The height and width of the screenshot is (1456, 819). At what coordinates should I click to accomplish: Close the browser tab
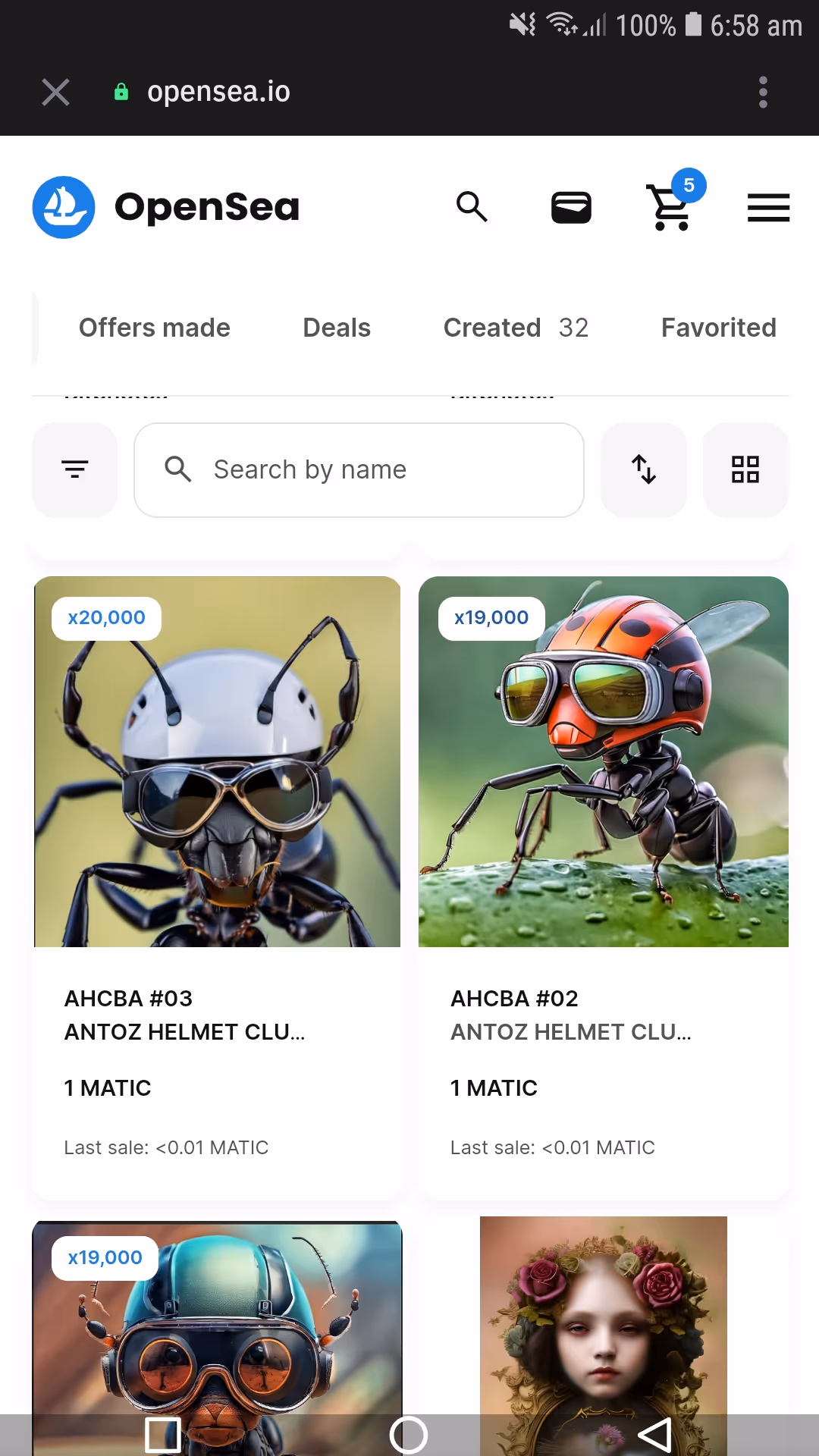pyautogui.click(x=55, y=93)
